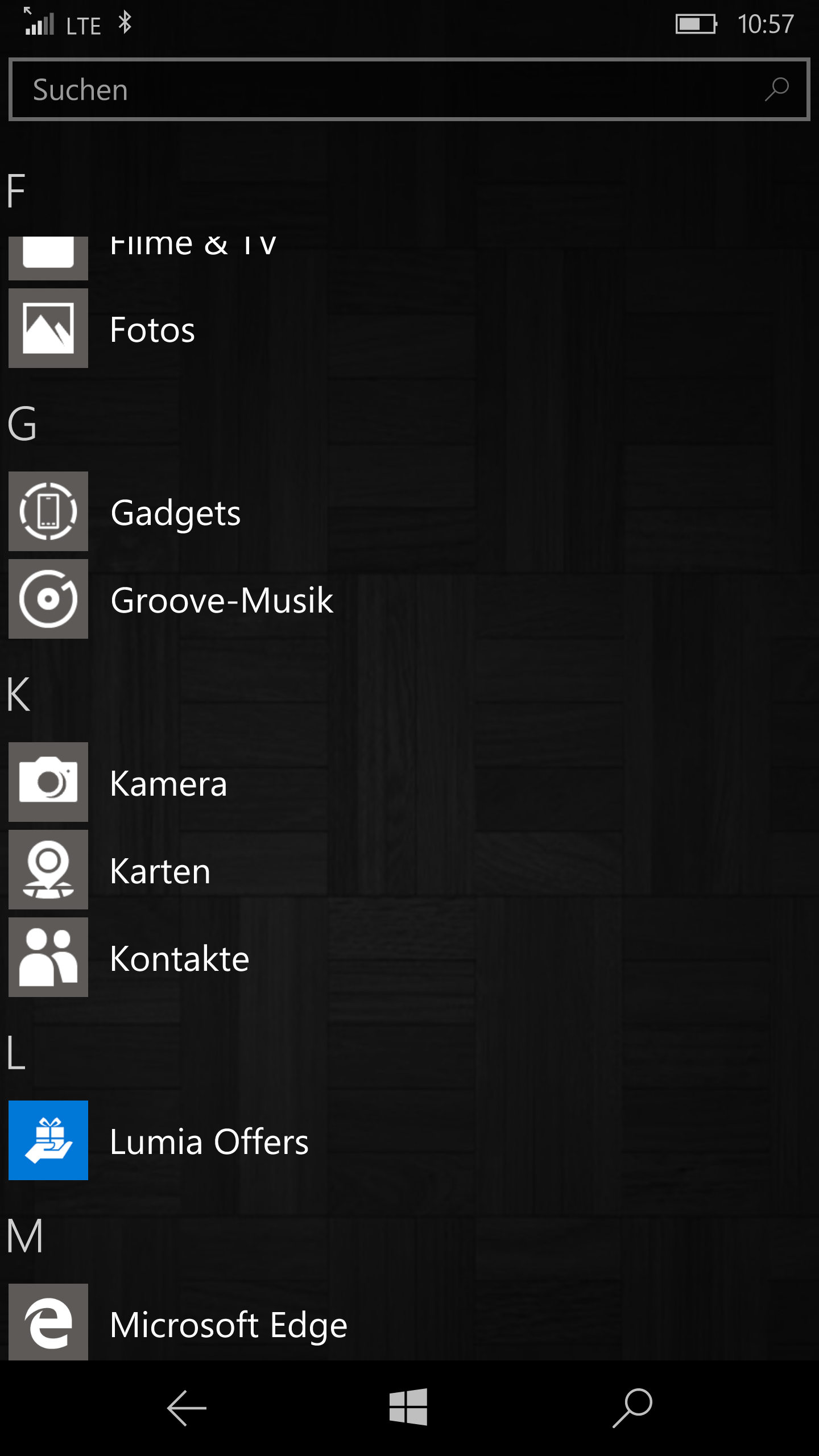Open the Fotos app

152,329
